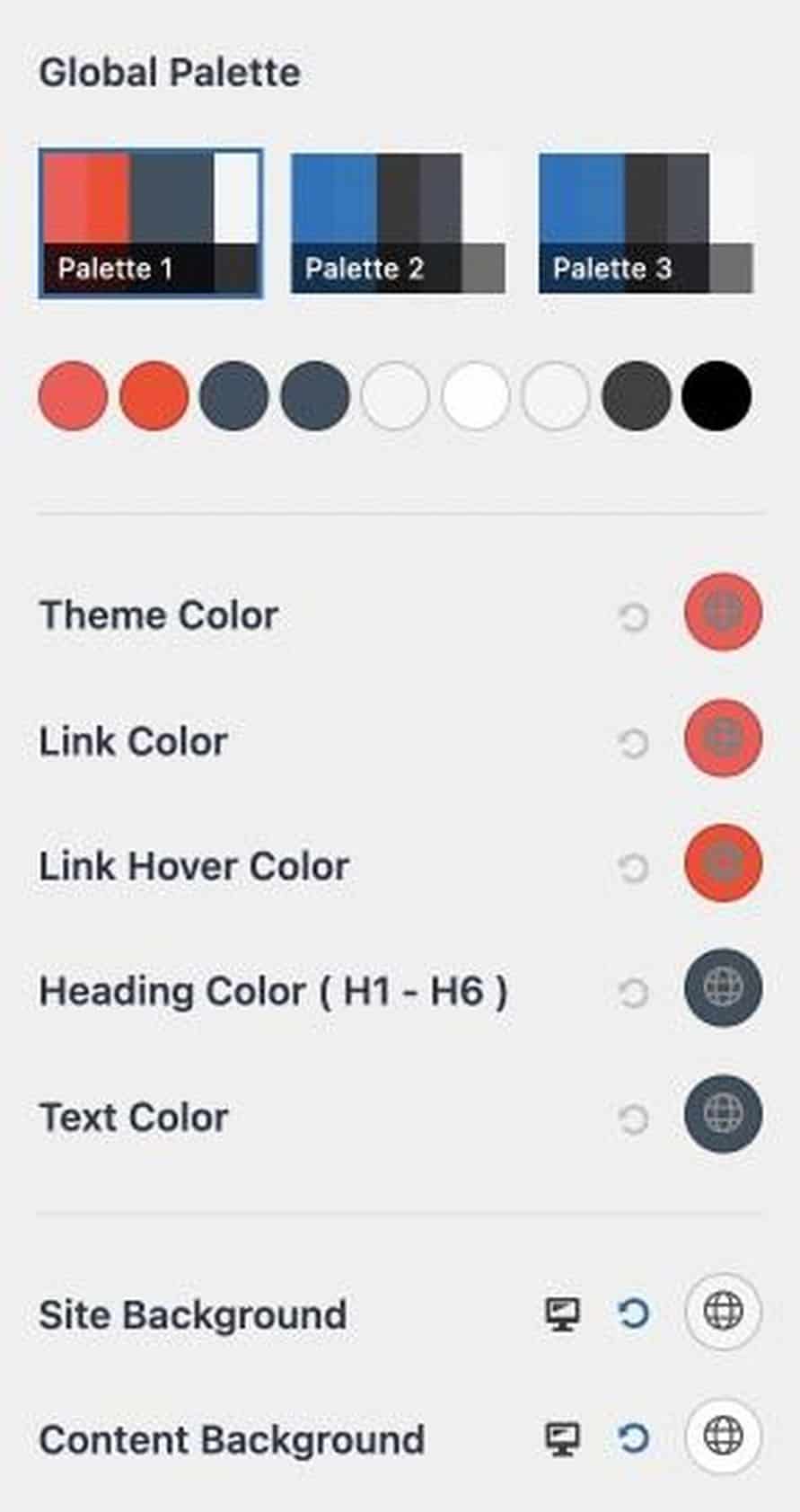The width and height of the screenshot is (800, 1512).
Task: Pick a Heading Color (H1 - H6)
Action: pos(723,989)
